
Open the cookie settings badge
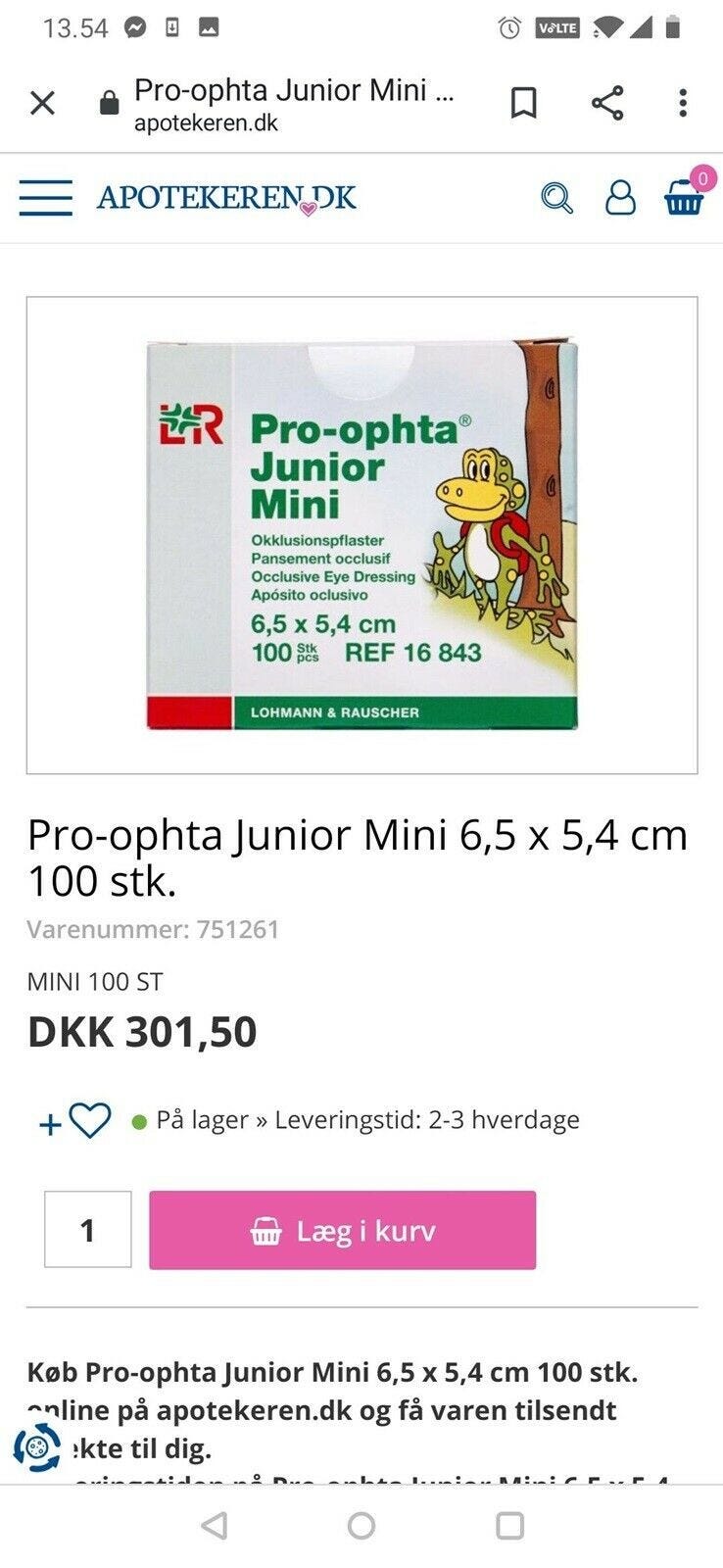36,1446
